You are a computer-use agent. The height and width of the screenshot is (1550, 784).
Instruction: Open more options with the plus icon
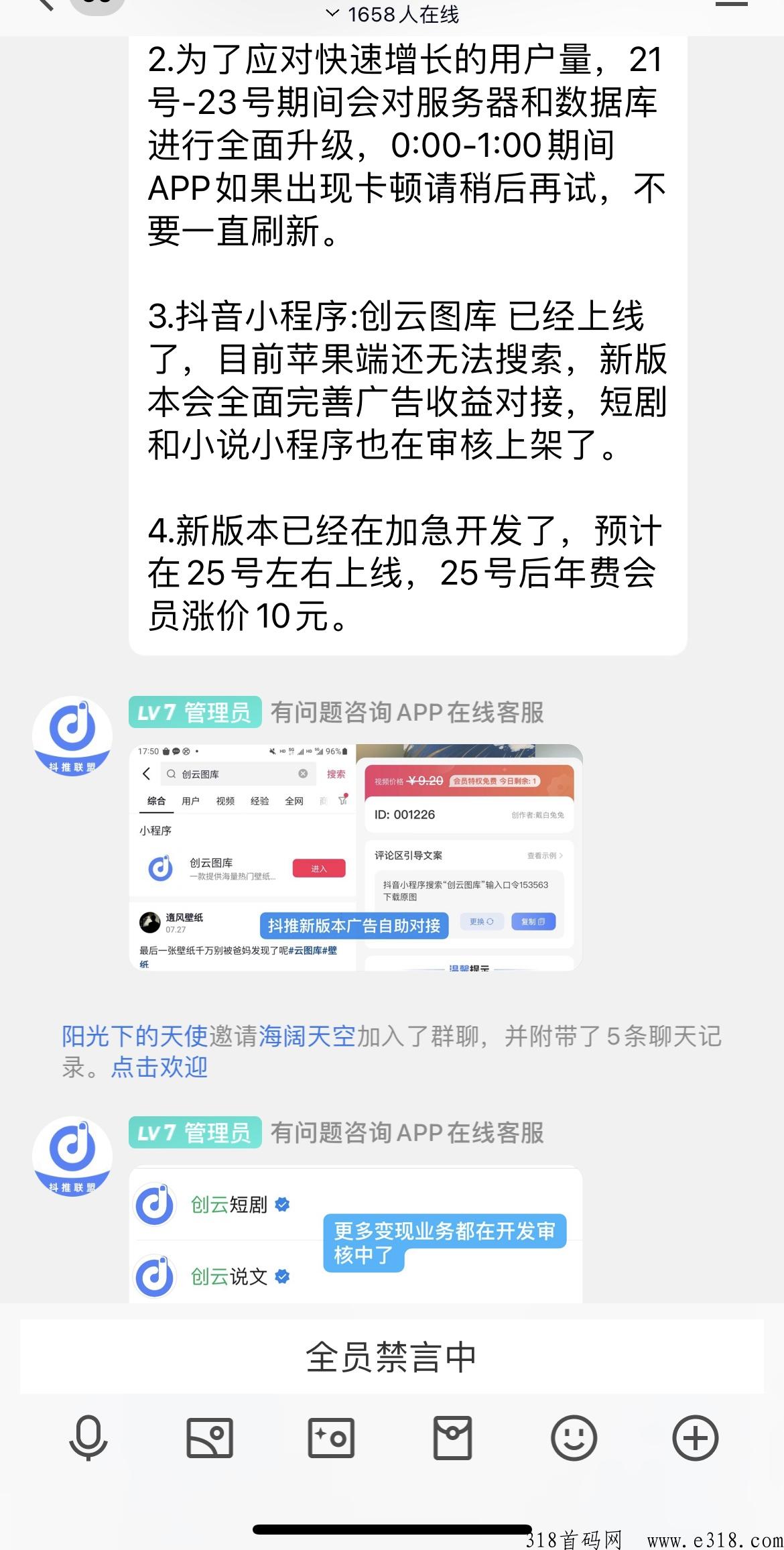click(696, 1438)
